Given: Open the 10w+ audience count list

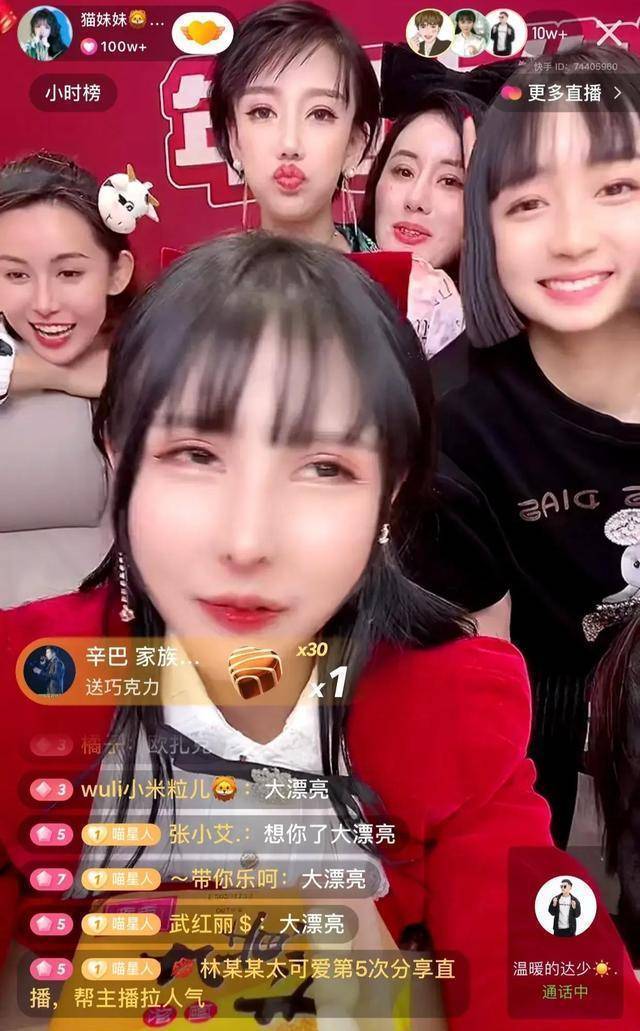Looking at the screenshot, I should [549, 34].
